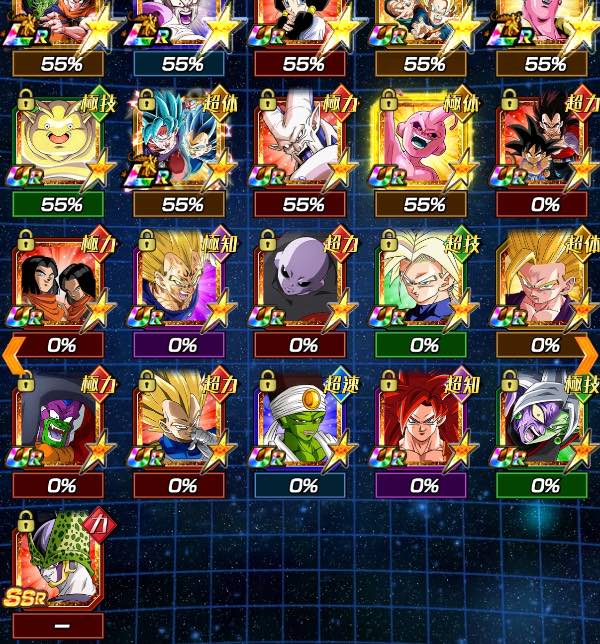This screenshot has height=644, width=600.
Task: Select the turbaned Piccolo card
Action: click(x=302, y=420)
